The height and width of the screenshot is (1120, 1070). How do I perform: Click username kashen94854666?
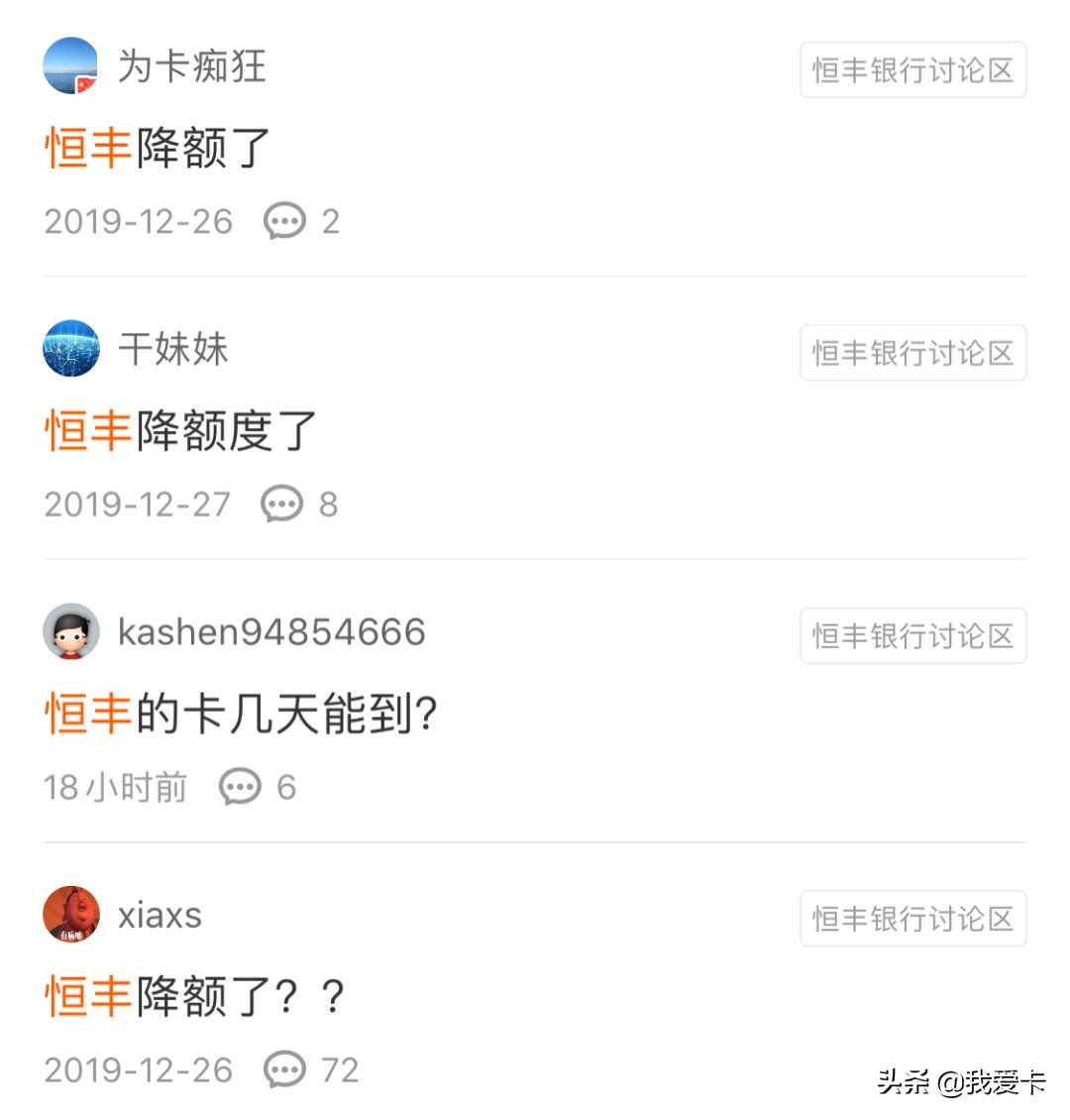(x=271, y=632)
